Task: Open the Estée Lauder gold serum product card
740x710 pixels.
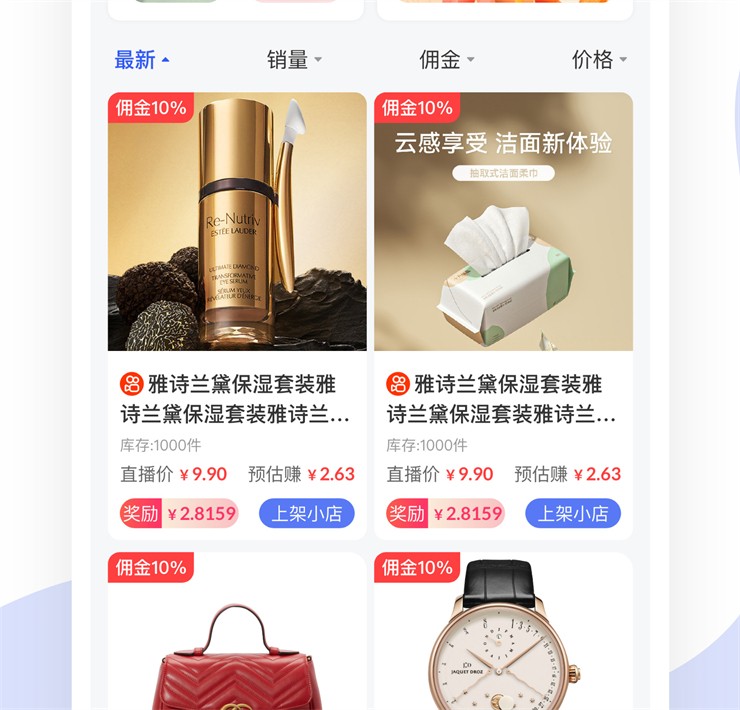Action: pos(237,222)
